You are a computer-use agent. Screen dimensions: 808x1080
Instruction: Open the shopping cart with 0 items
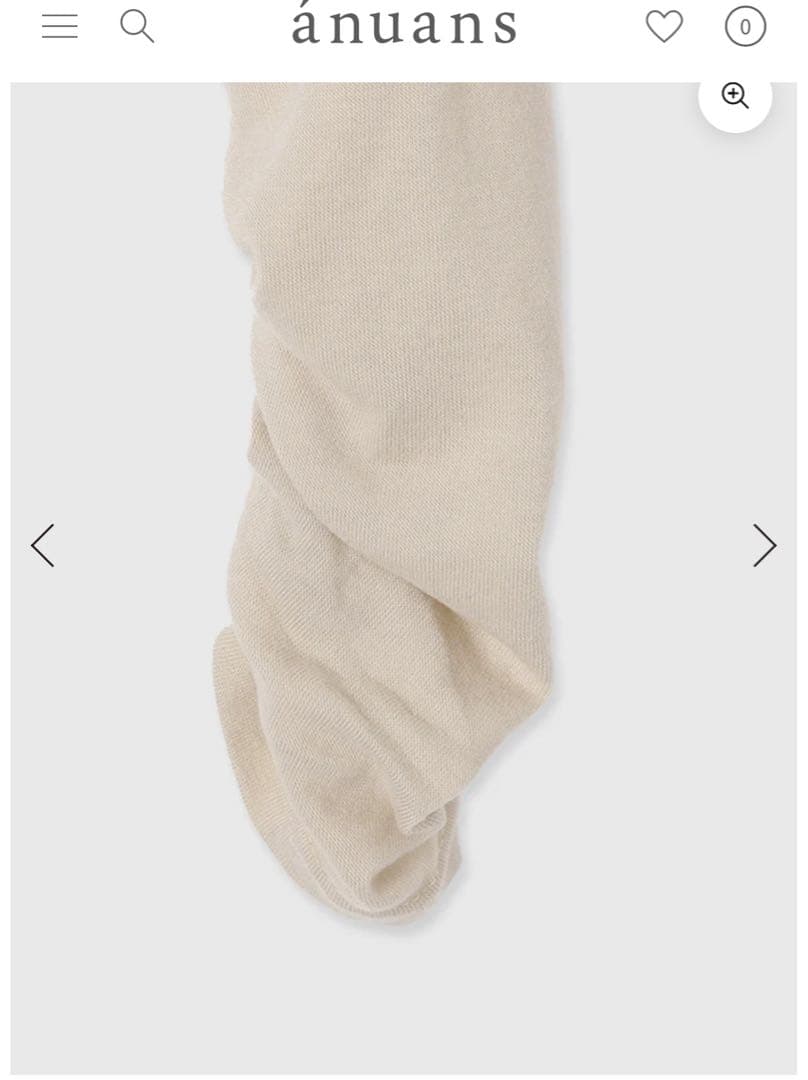point(745,26)
